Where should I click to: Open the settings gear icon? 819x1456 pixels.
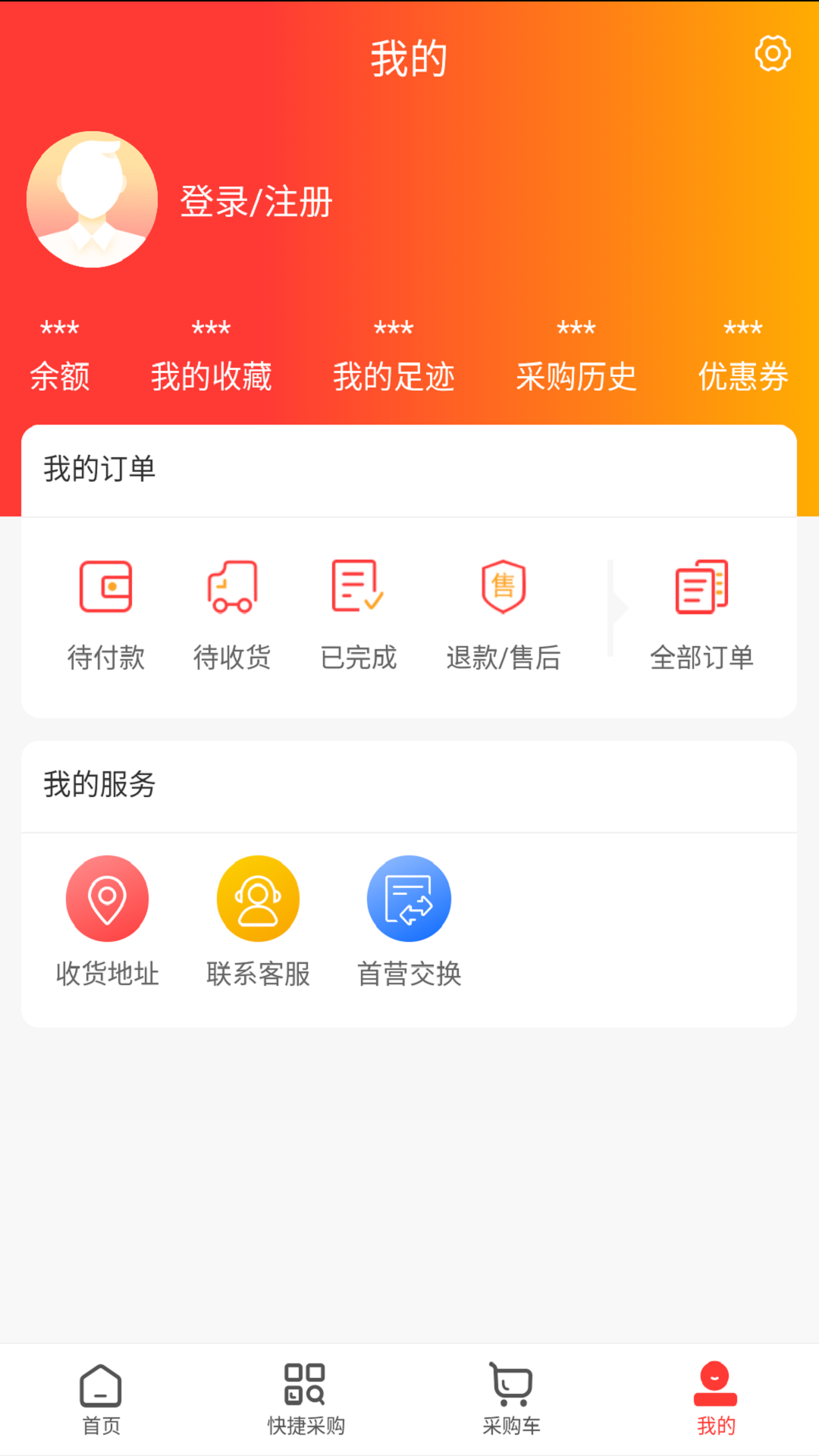pos(773,54)
